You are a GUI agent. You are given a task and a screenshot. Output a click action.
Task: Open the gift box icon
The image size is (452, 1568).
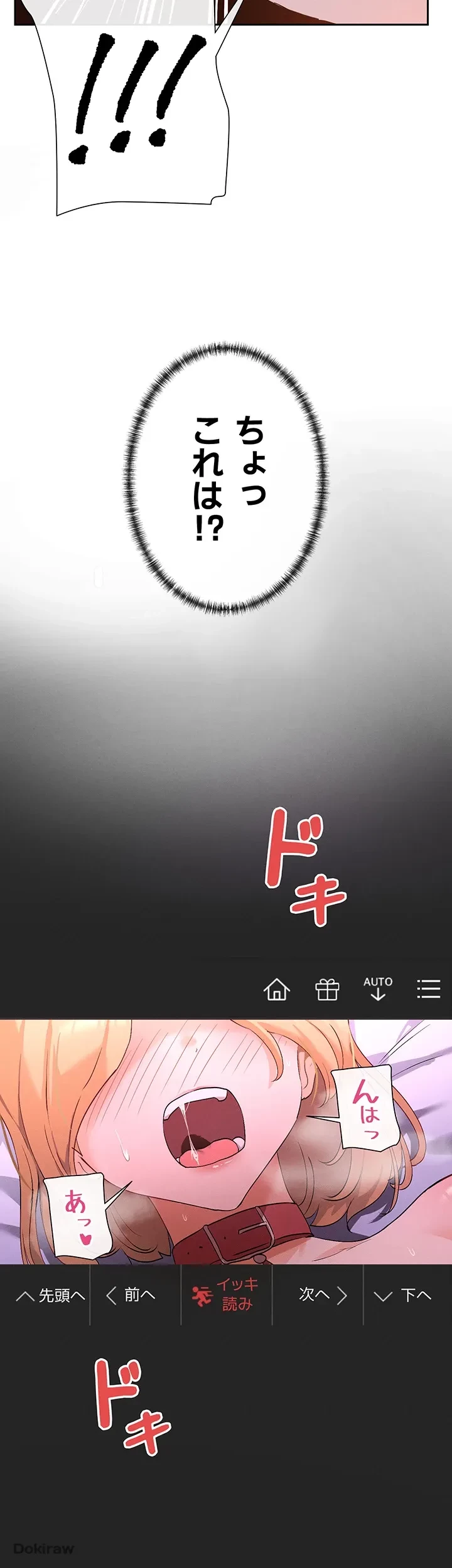[x=327, y=989]
